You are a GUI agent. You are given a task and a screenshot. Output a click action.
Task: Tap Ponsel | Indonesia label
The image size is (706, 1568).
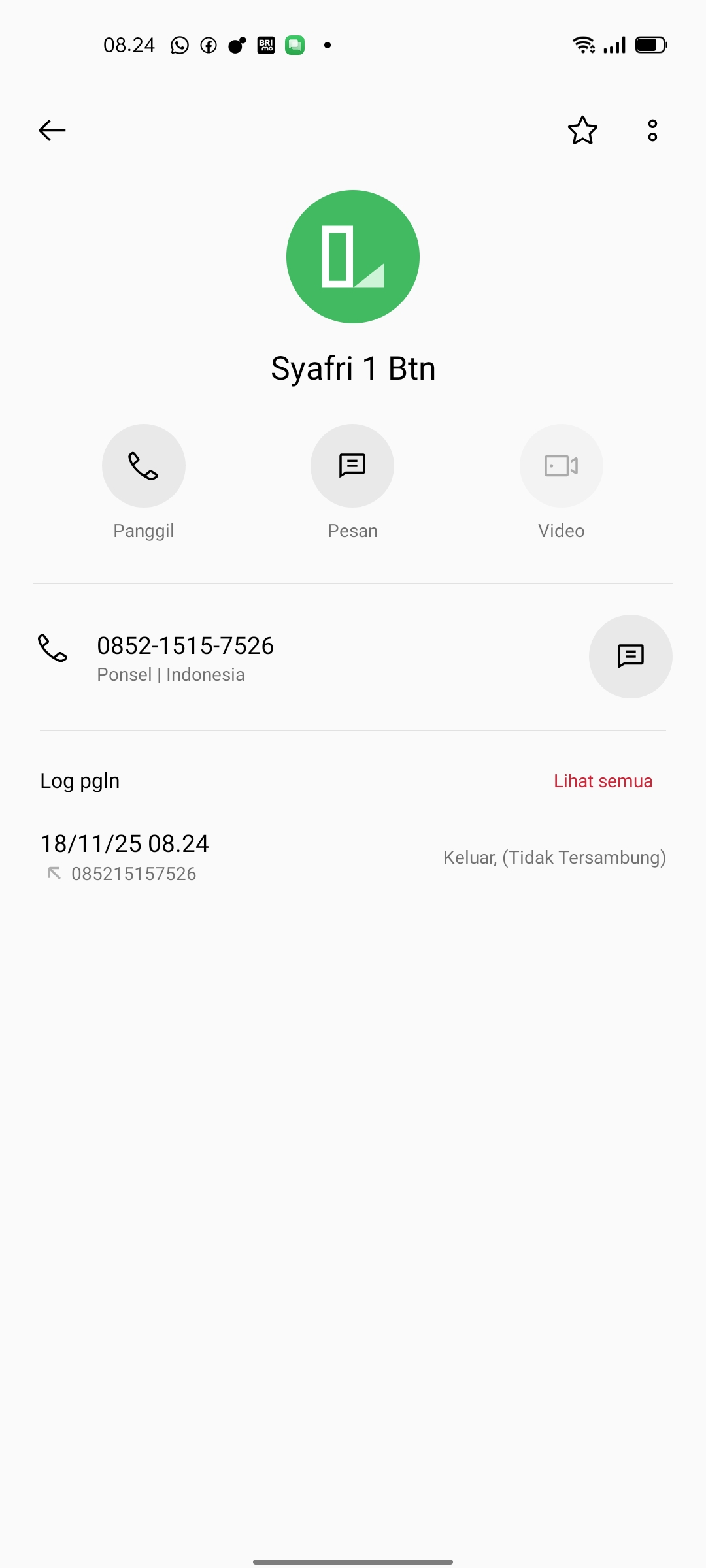(171, 674)
